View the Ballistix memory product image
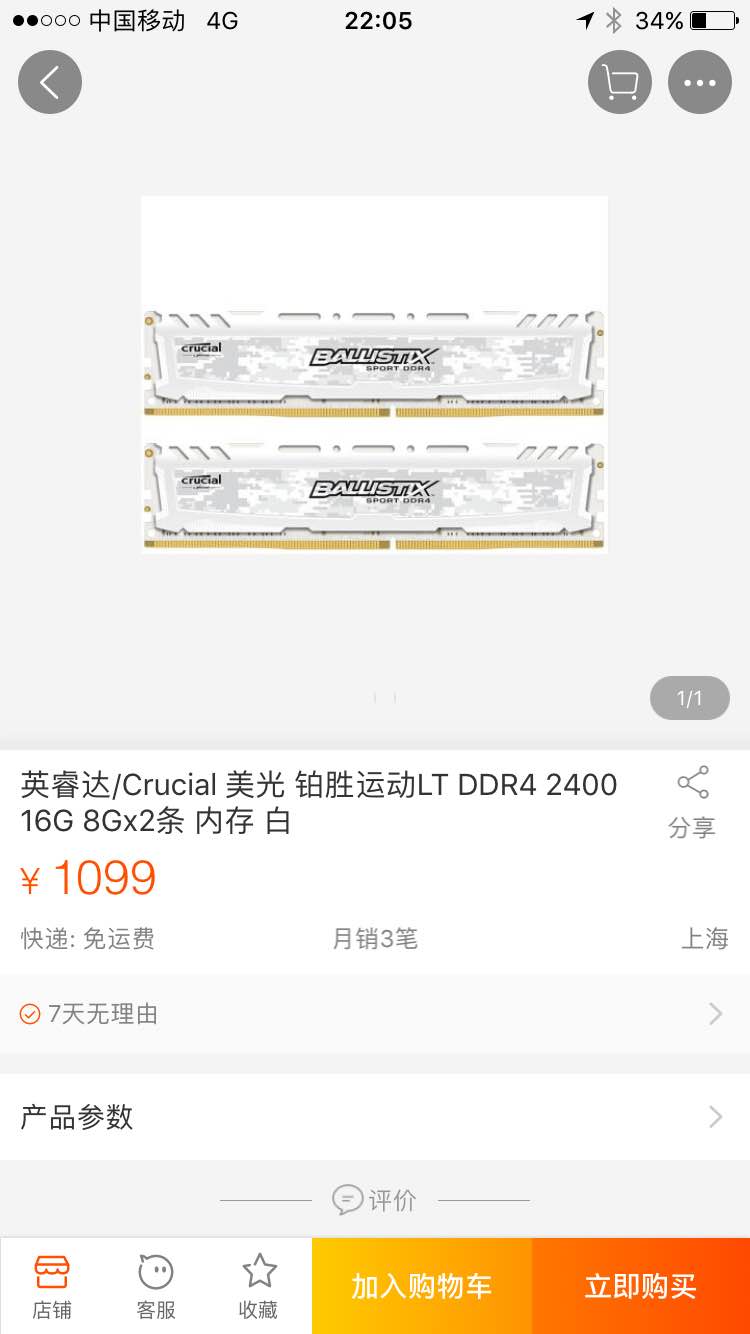 [375, 374]
